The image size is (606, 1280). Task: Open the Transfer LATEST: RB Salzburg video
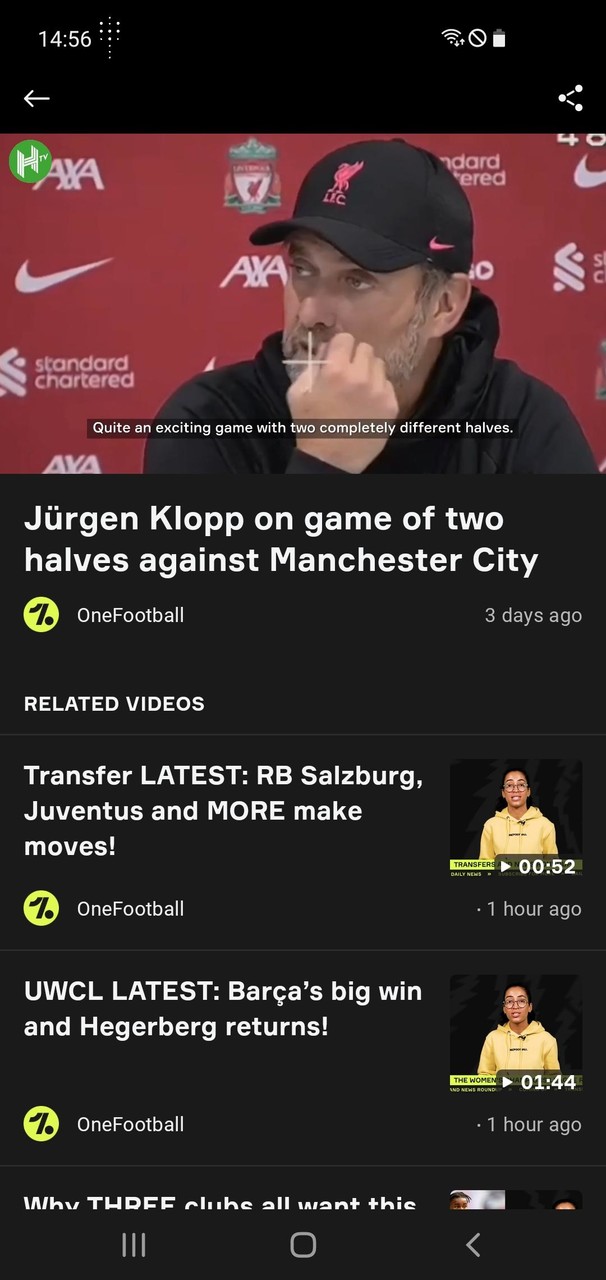(223, 810)
